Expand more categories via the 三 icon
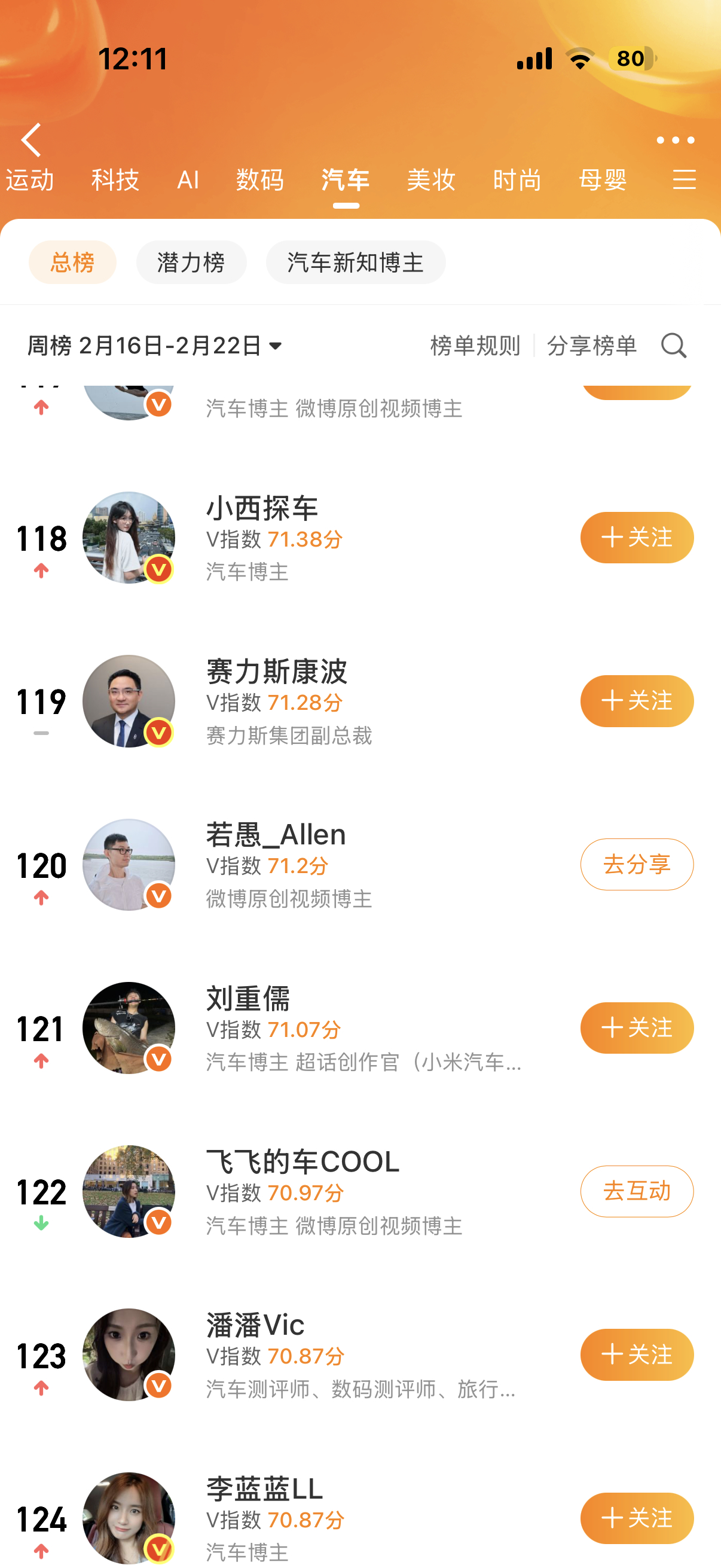This screenshot has width=721, height=1568. (x=685, y=180)
